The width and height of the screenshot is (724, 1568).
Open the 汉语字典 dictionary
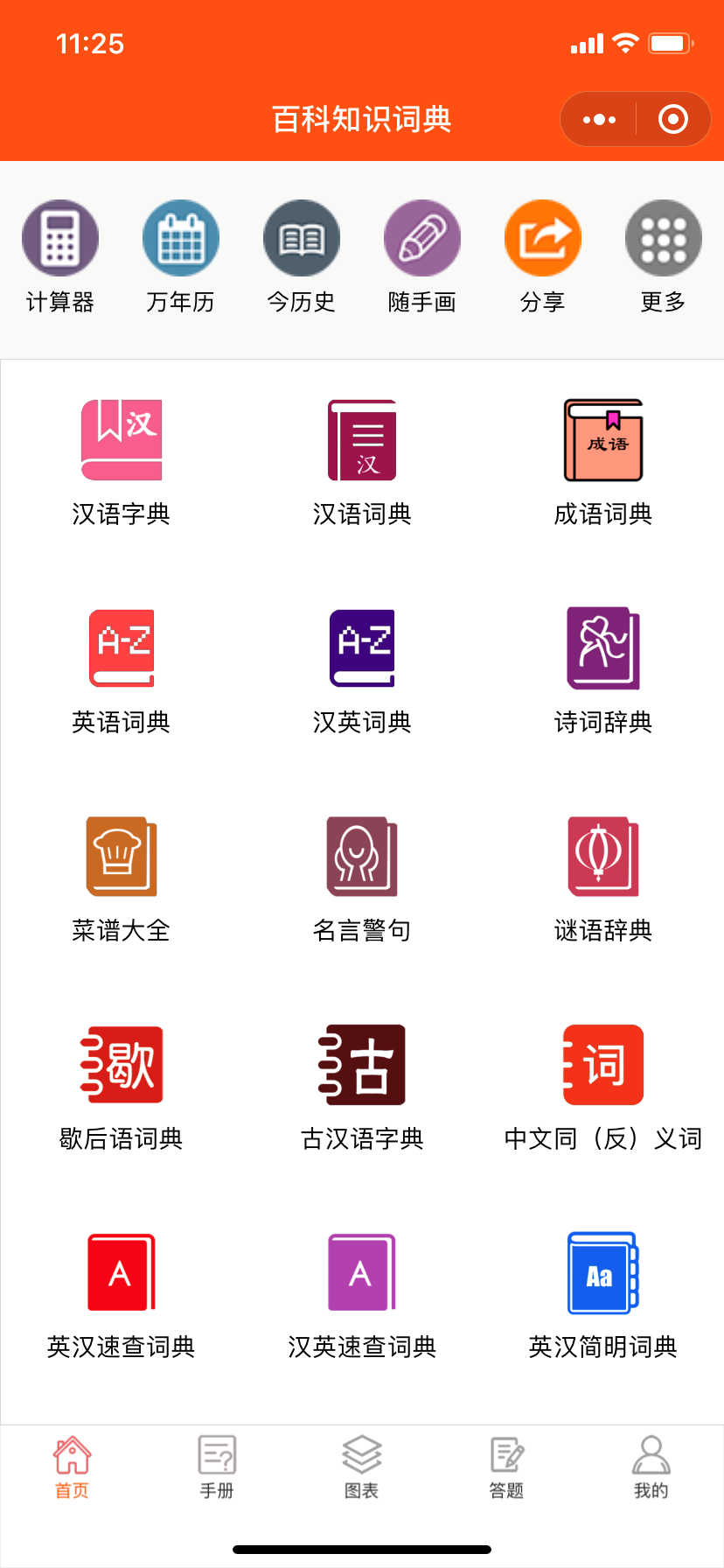[122, 463]
